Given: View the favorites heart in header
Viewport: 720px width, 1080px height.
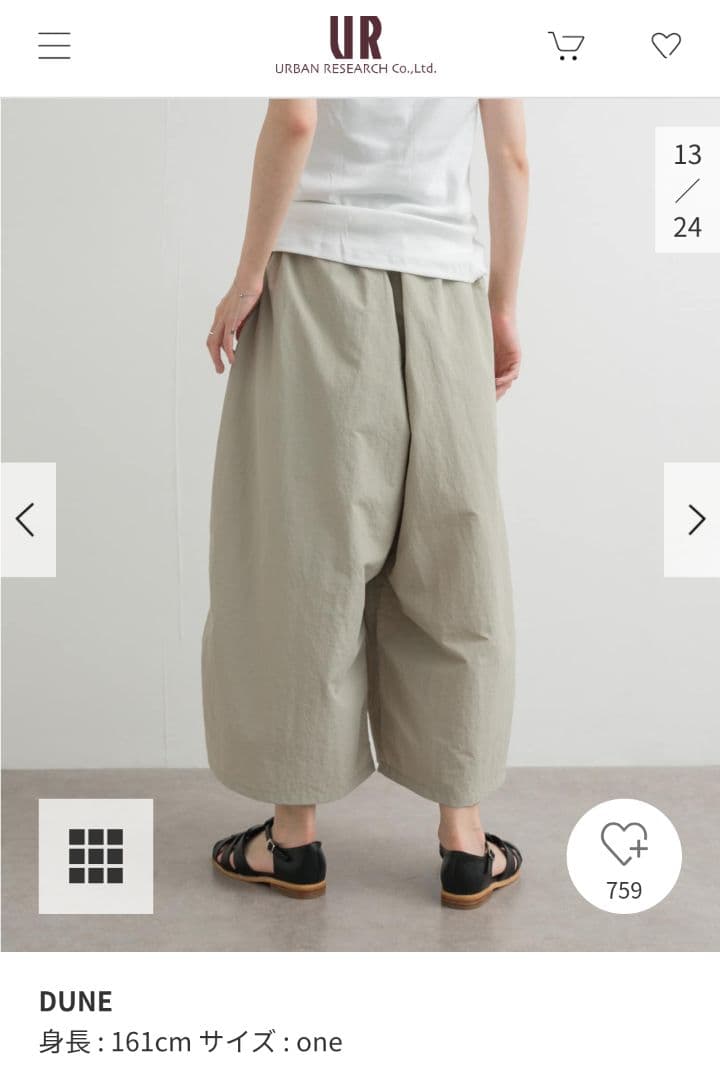Looking at the screenshot, I should (666, 46).
